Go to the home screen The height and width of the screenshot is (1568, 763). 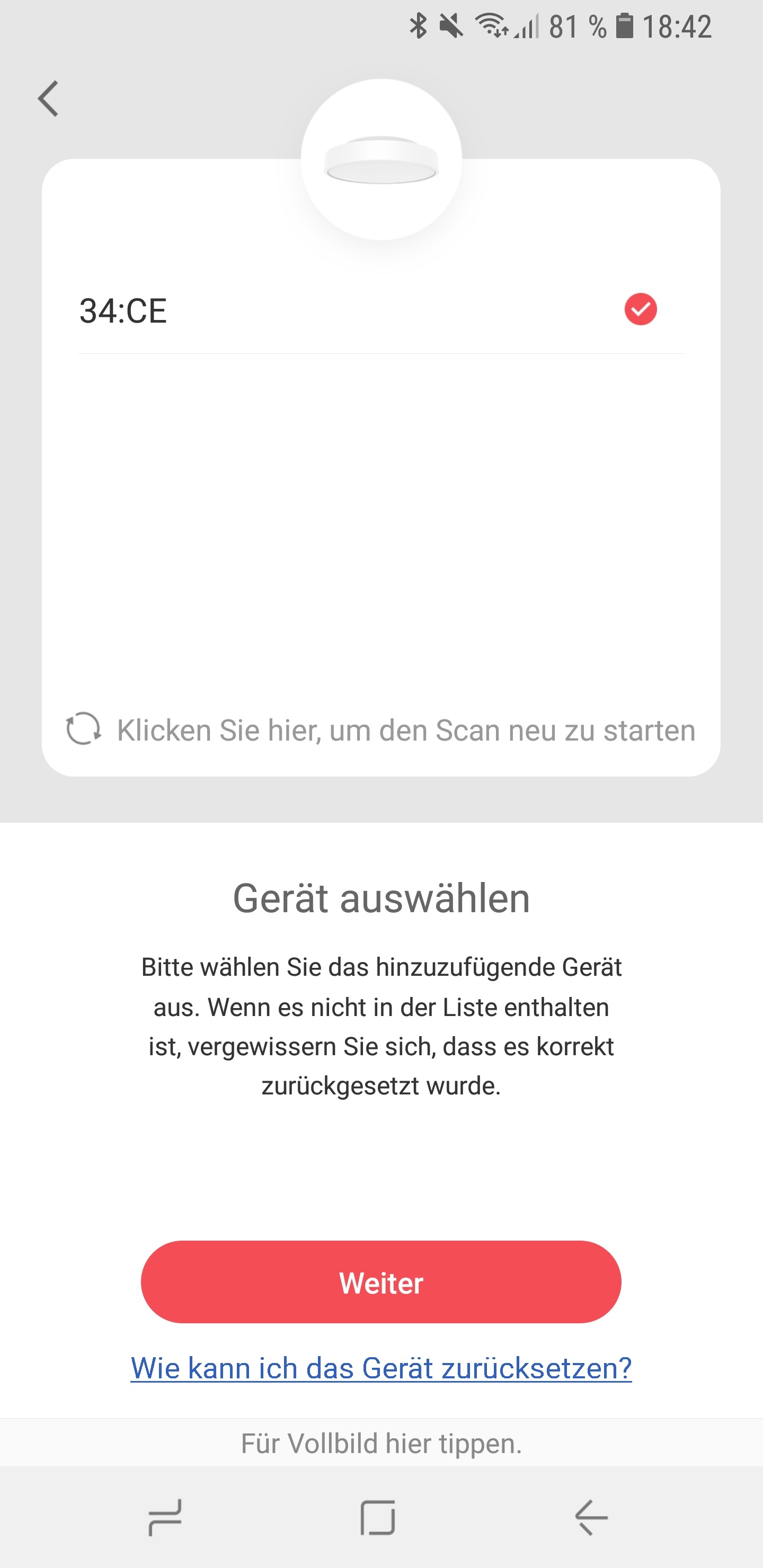pos(378,1517)
